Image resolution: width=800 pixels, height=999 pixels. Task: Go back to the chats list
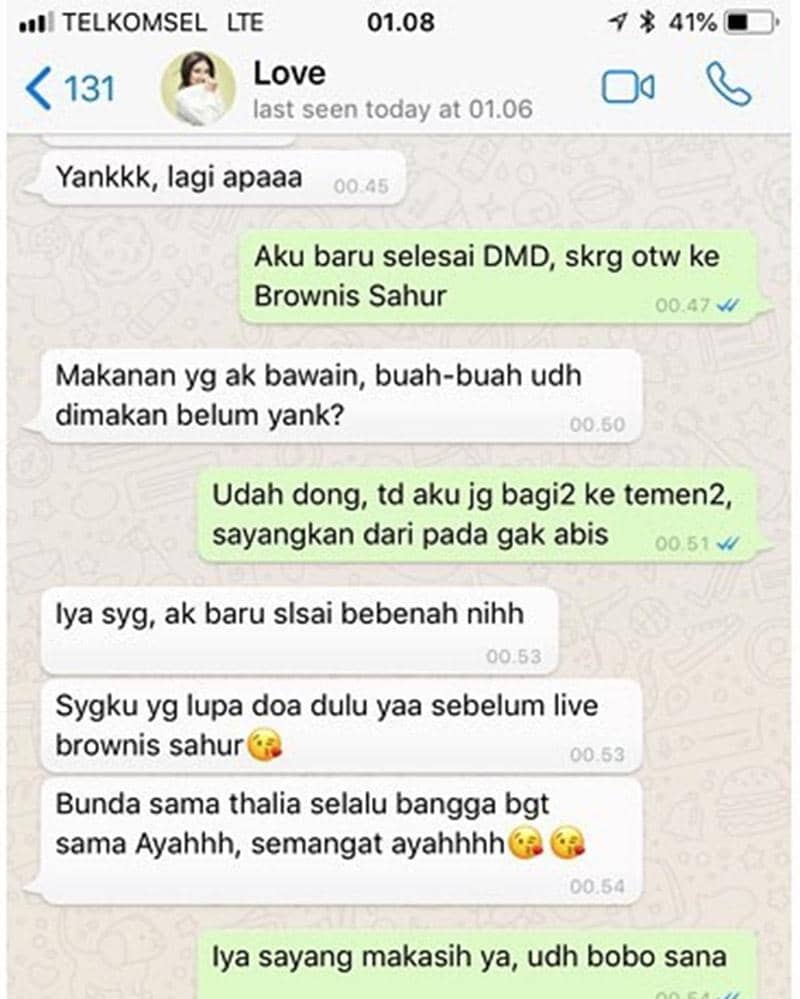coord(66,89)
